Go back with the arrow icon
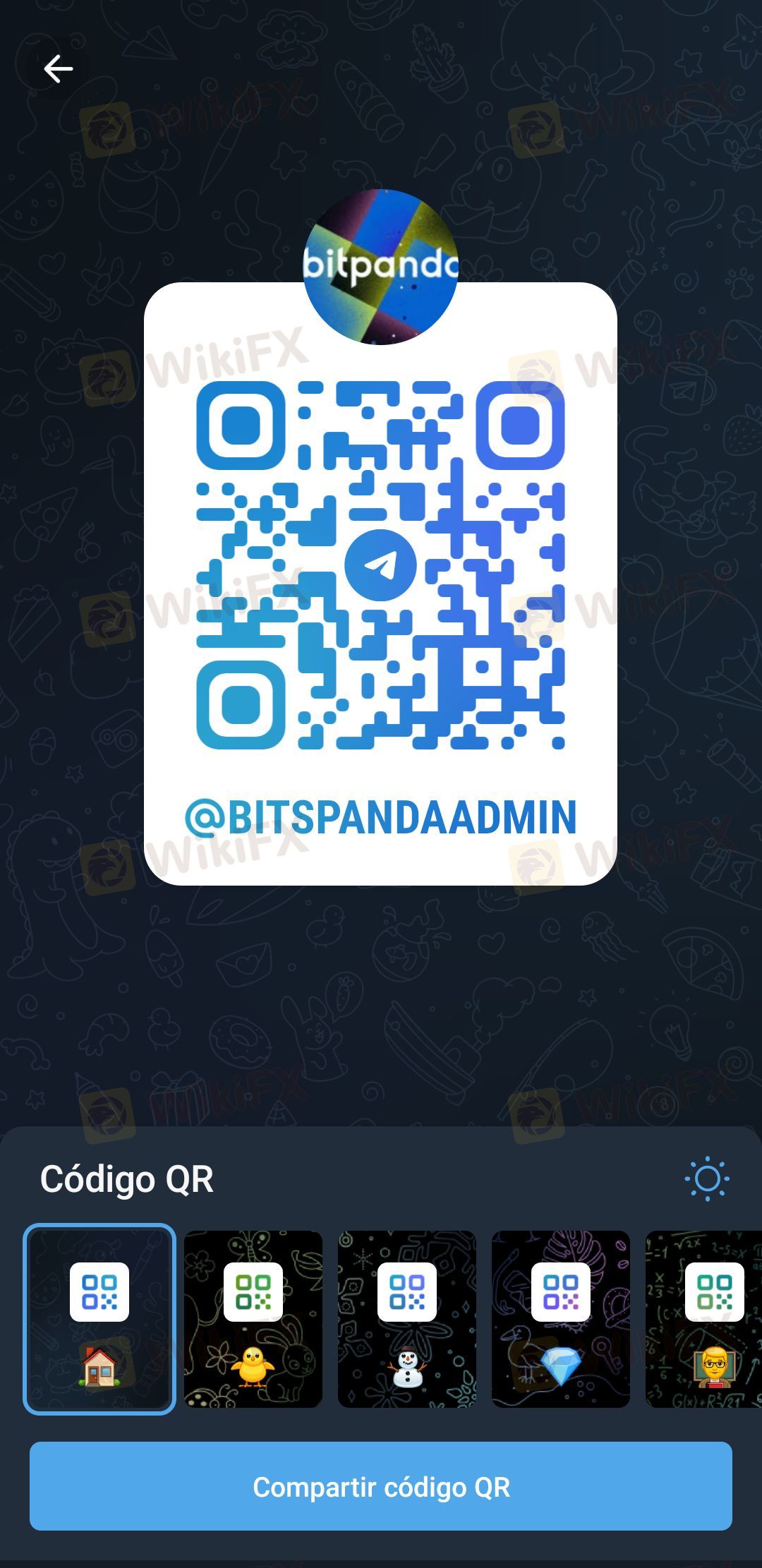Image resolution: width=762 pixels, height=1568 pixels. [x=58, y=69]
